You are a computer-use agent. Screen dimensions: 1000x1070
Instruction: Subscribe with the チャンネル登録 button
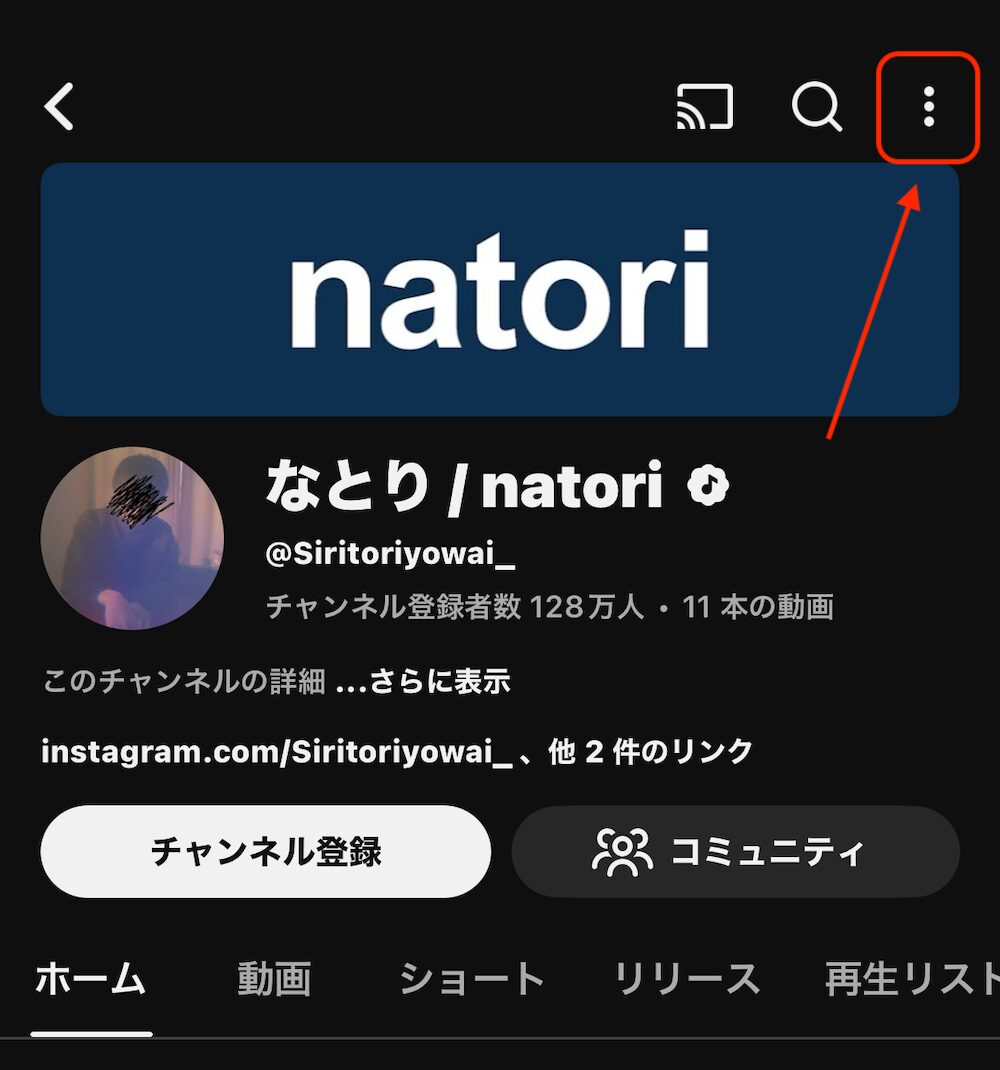click(x=266, y=852)
